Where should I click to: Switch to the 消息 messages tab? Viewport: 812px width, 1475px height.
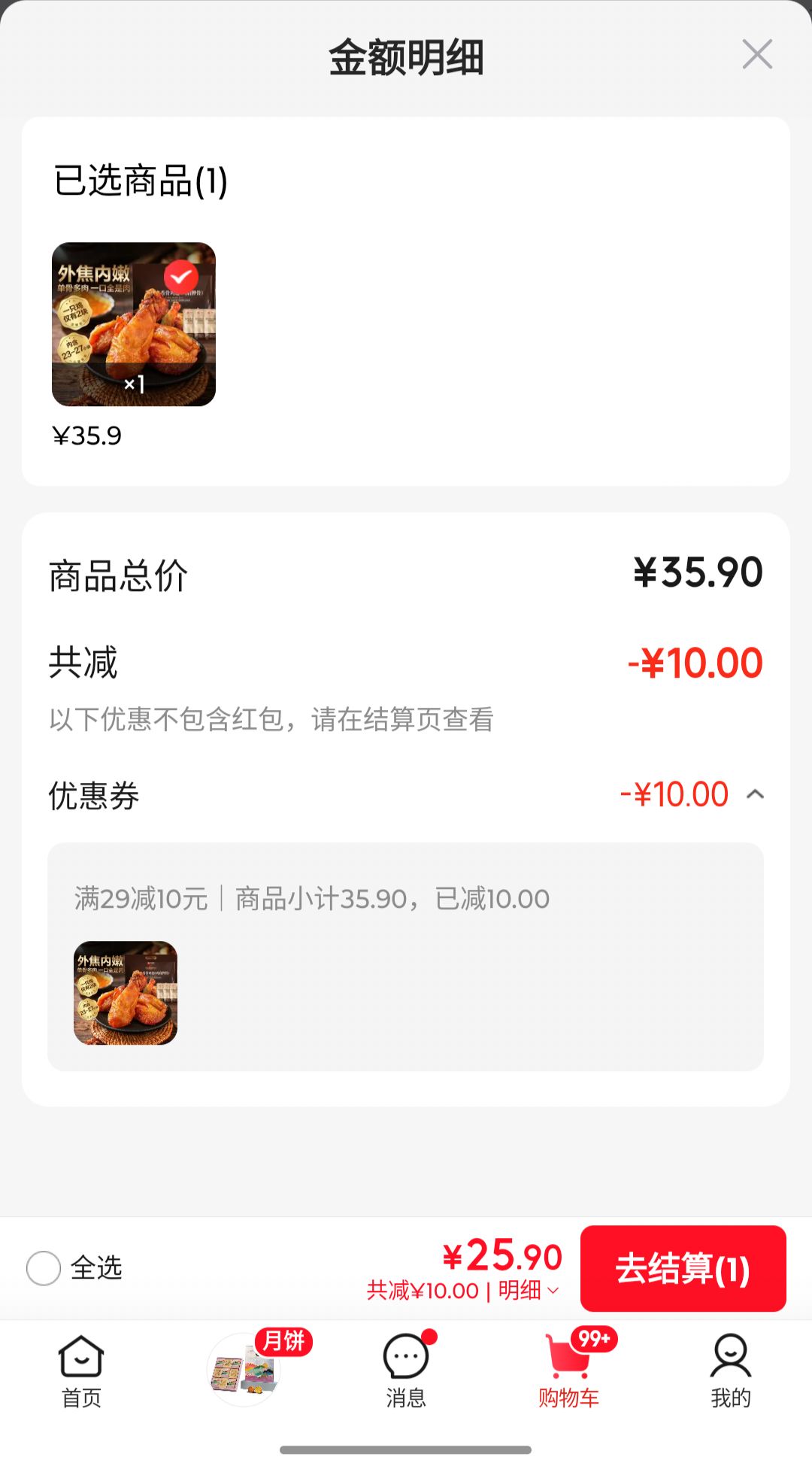point(406,1370)
